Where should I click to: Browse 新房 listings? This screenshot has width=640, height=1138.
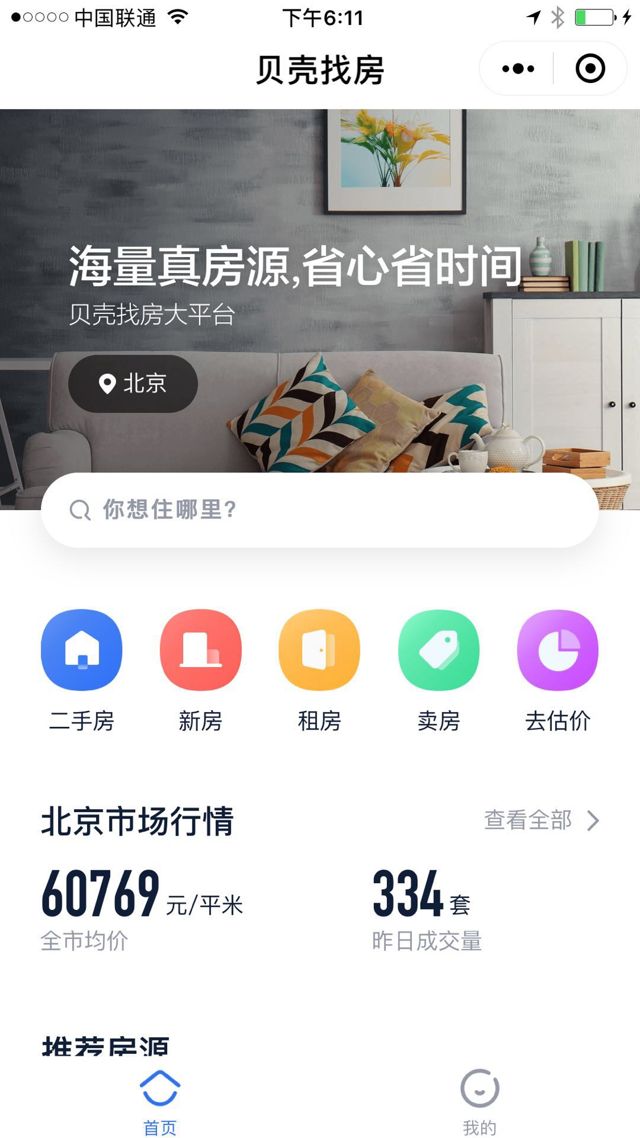200,651
